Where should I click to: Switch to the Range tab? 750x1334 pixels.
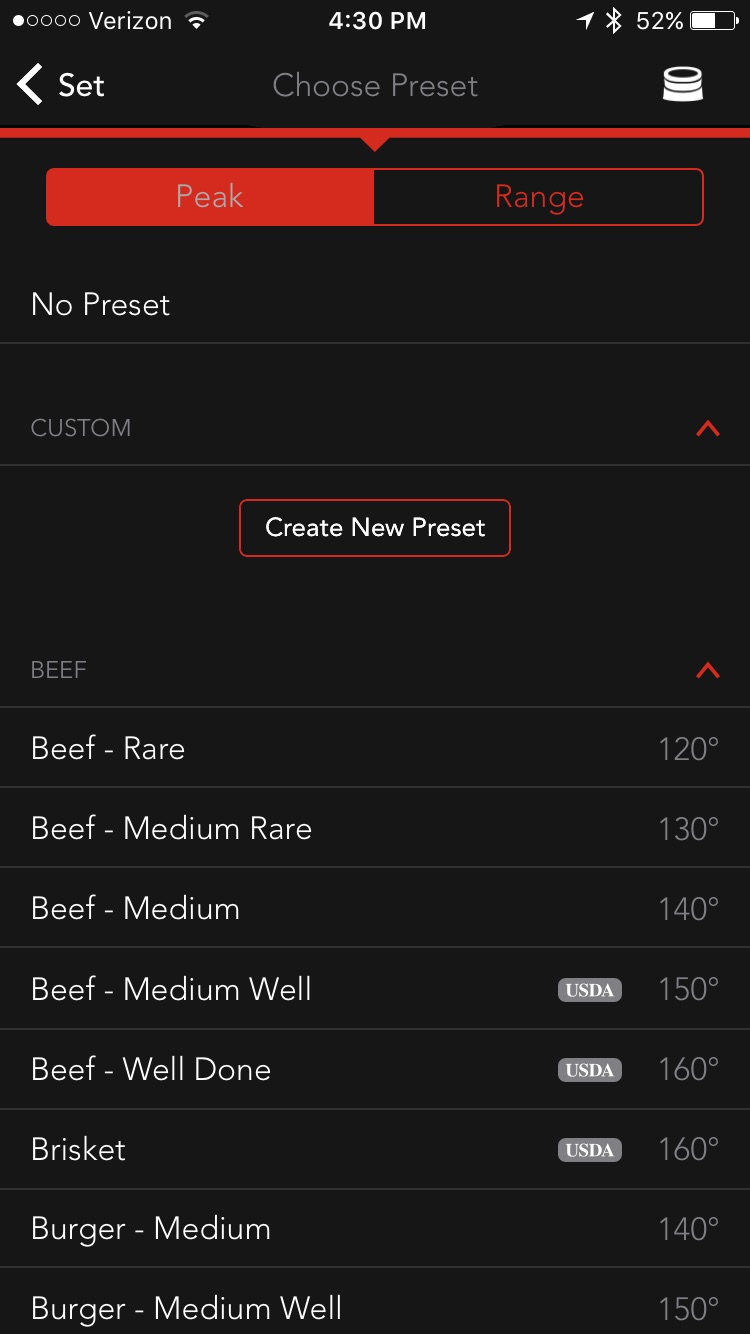pyautogui.click(x=539, y=197)
